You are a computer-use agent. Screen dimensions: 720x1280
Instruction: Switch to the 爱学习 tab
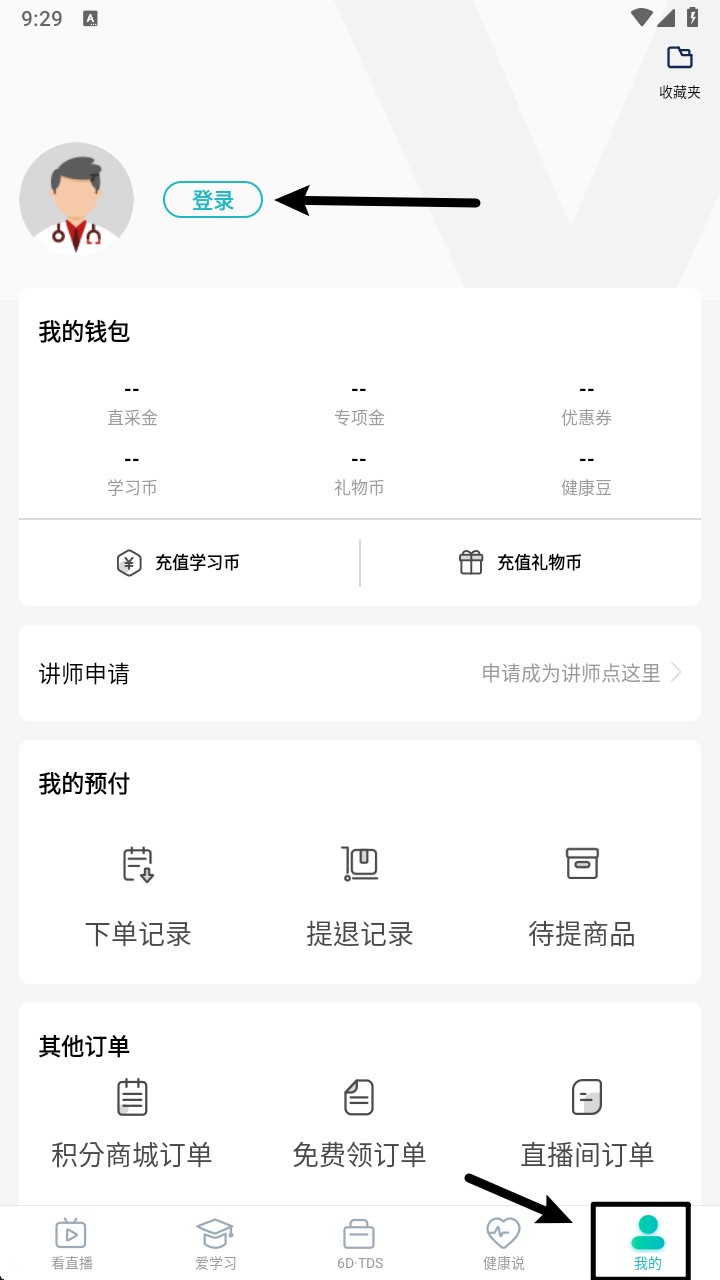[x=216, y=1243]
